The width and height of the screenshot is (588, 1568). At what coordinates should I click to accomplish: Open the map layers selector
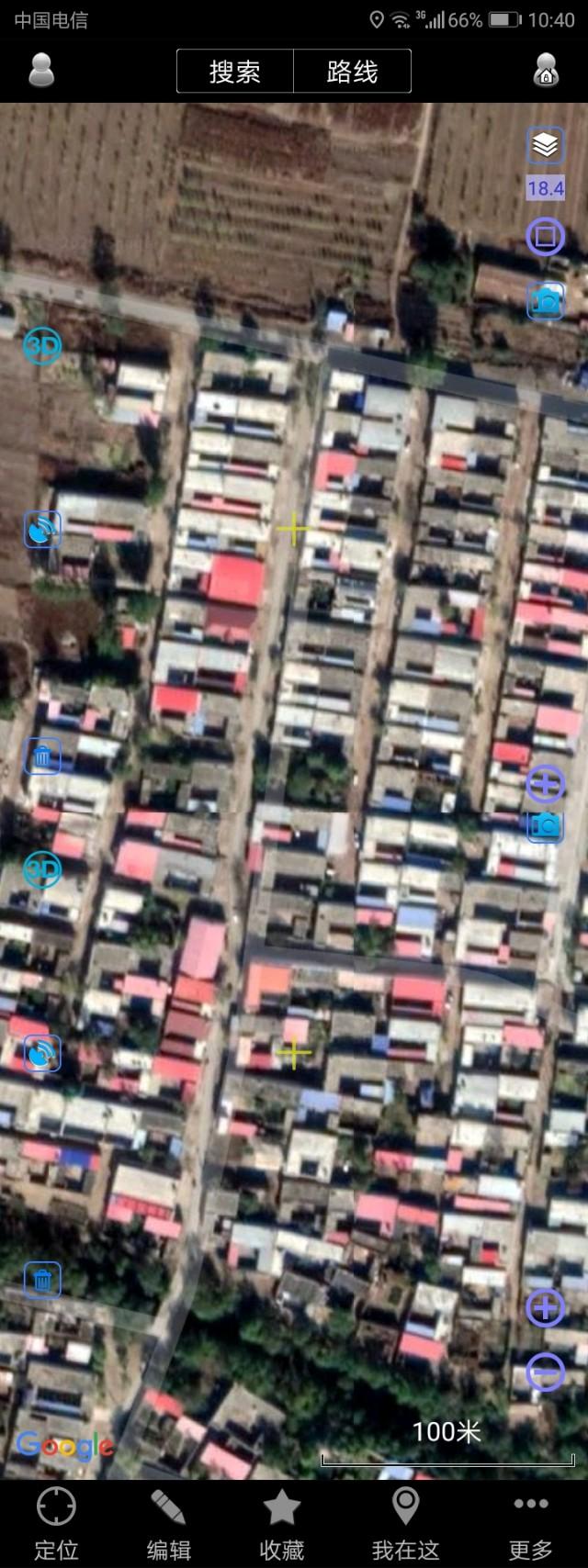tap(545, 145)
